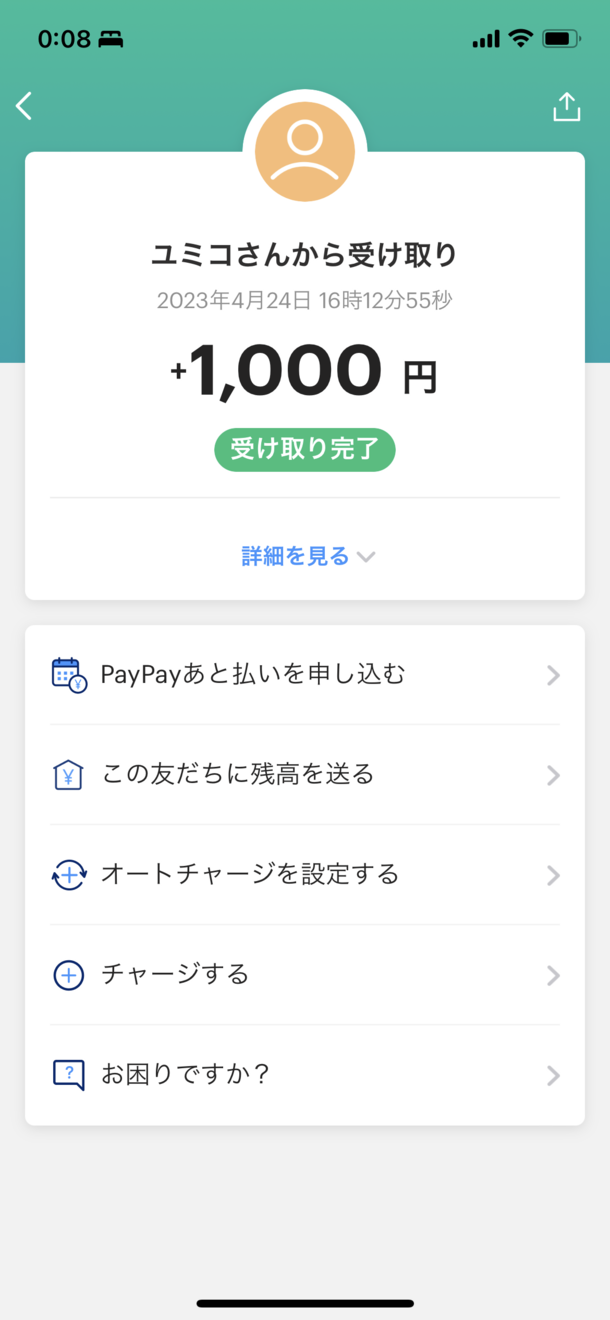This screenshot has width=610, height=1320.
Task: Open PayPayあと払いを申し込む
Action: [x=304, y=675]
